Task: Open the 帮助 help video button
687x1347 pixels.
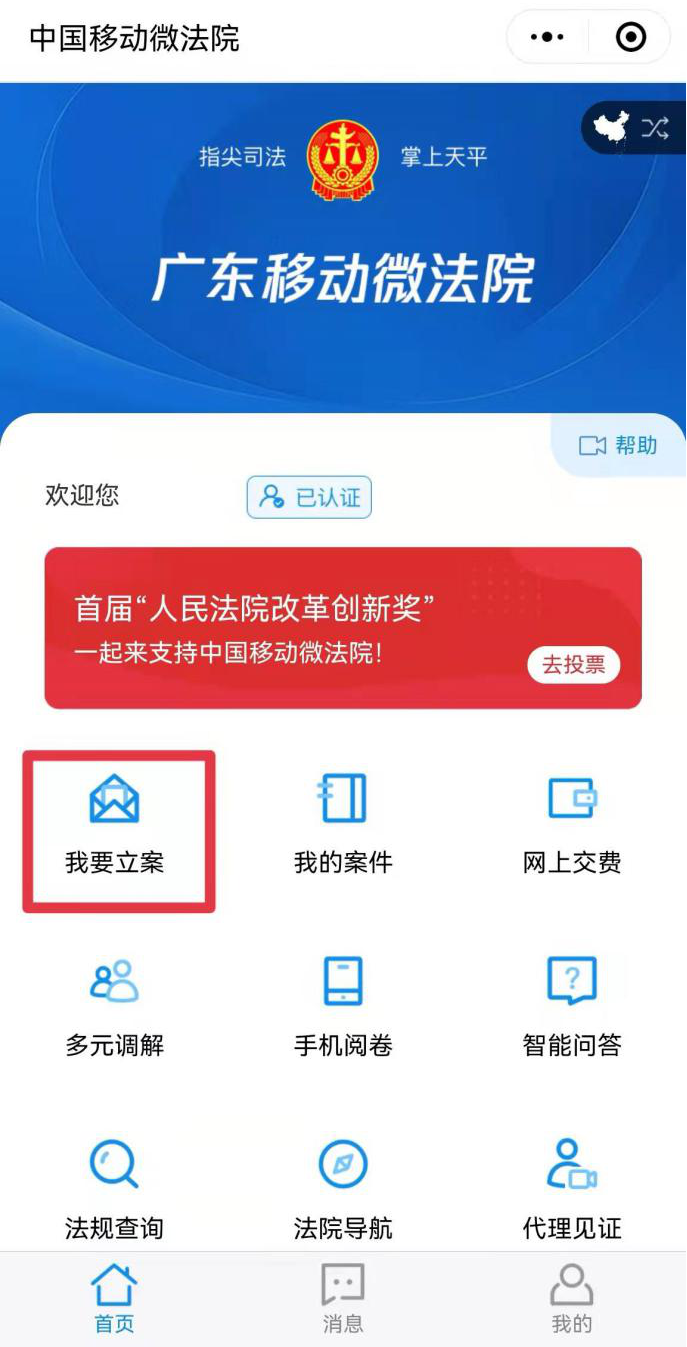Action: coord(619,446)
